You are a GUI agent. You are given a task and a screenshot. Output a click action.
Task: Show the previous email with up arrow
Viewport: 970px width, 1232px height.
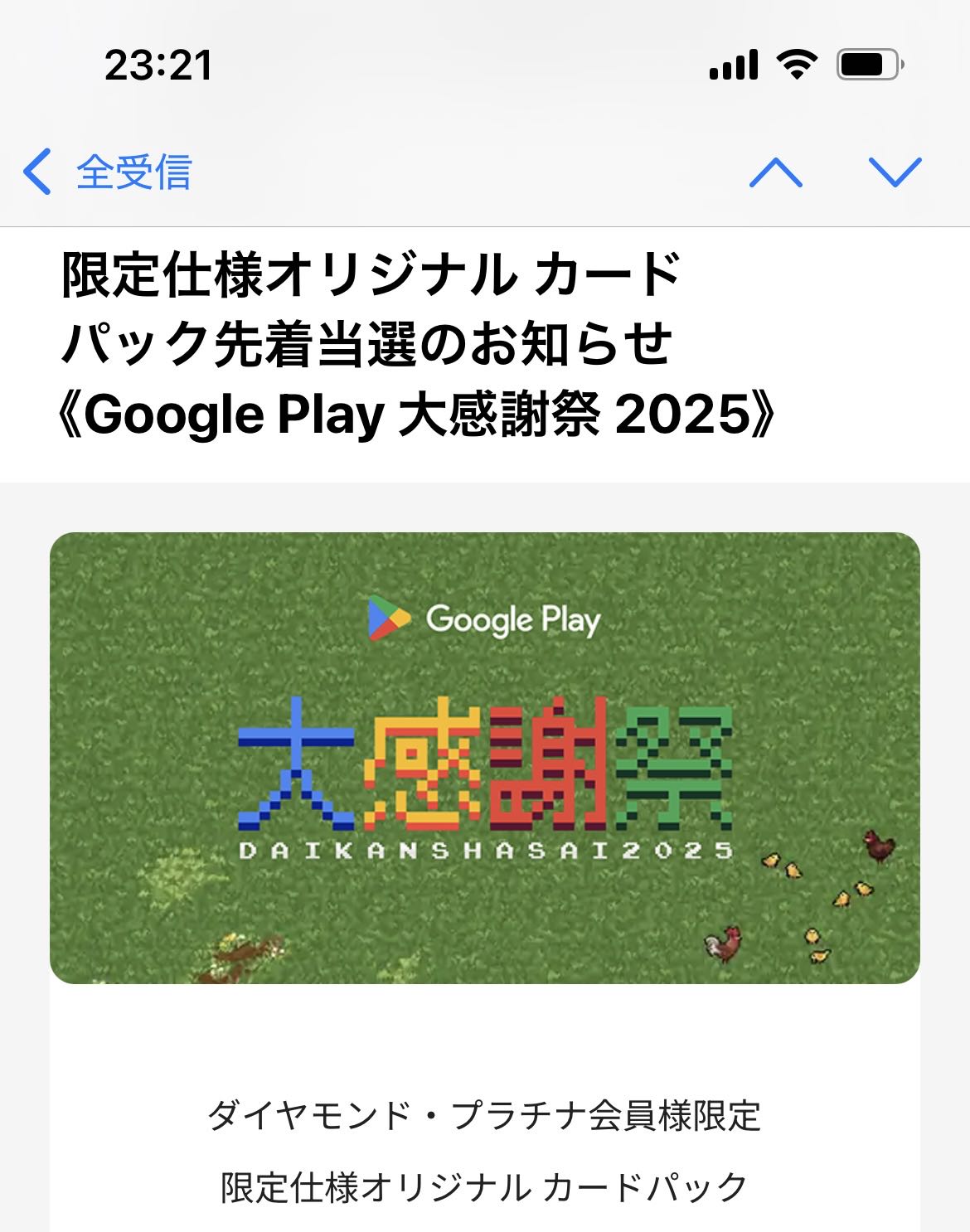click(x=775, y=172)
